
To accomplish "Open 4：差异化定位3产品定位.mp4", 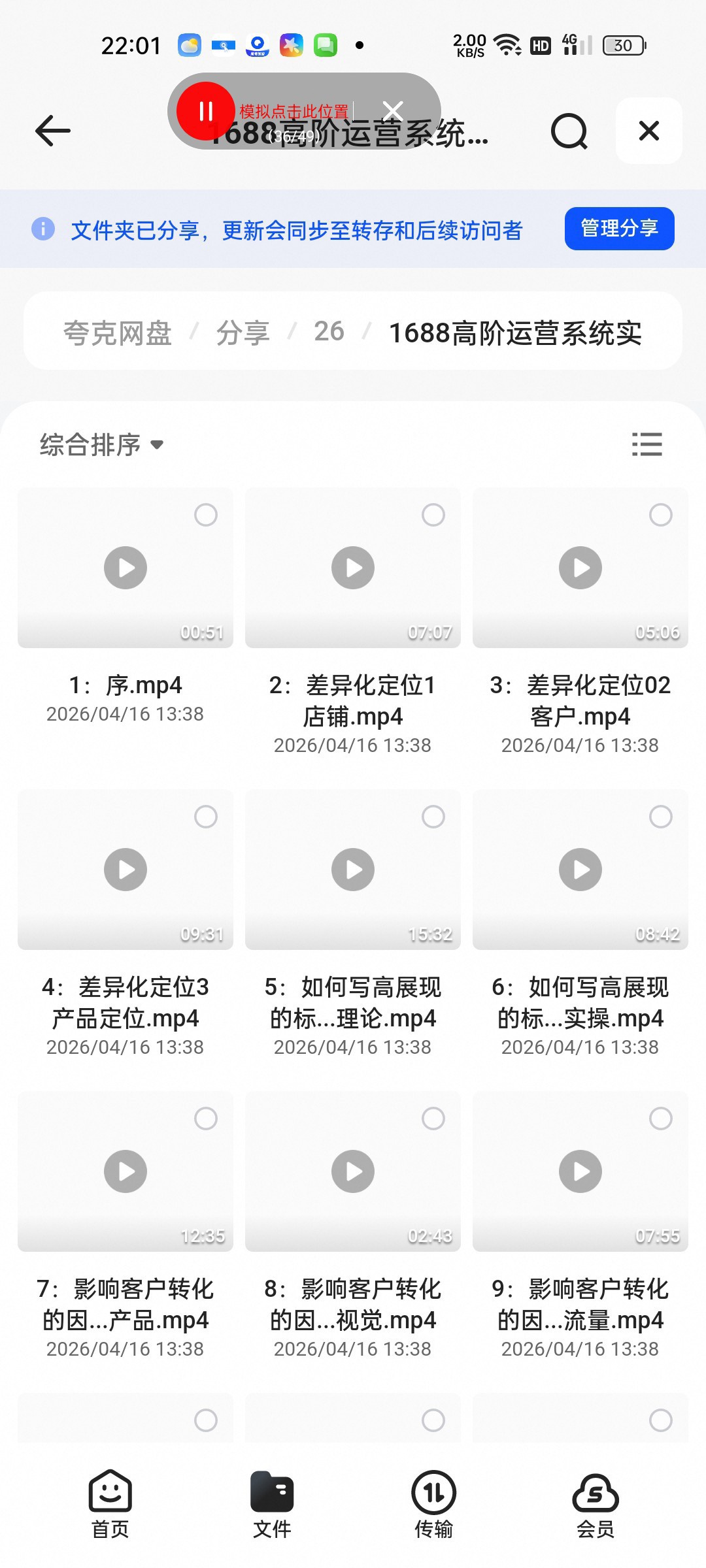I will 126,870.
